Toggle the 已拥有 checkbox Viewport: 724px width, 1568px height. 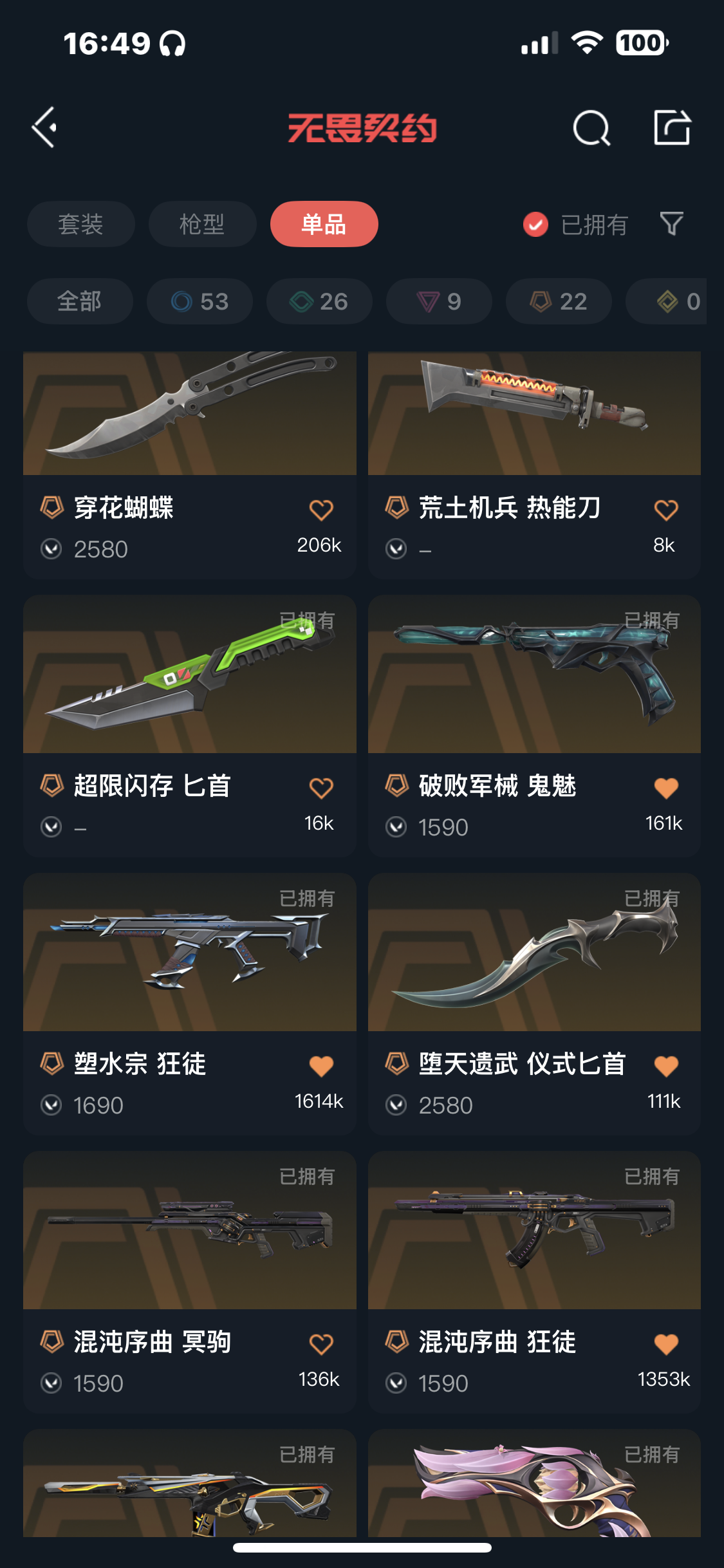click(x=535, y=225)
